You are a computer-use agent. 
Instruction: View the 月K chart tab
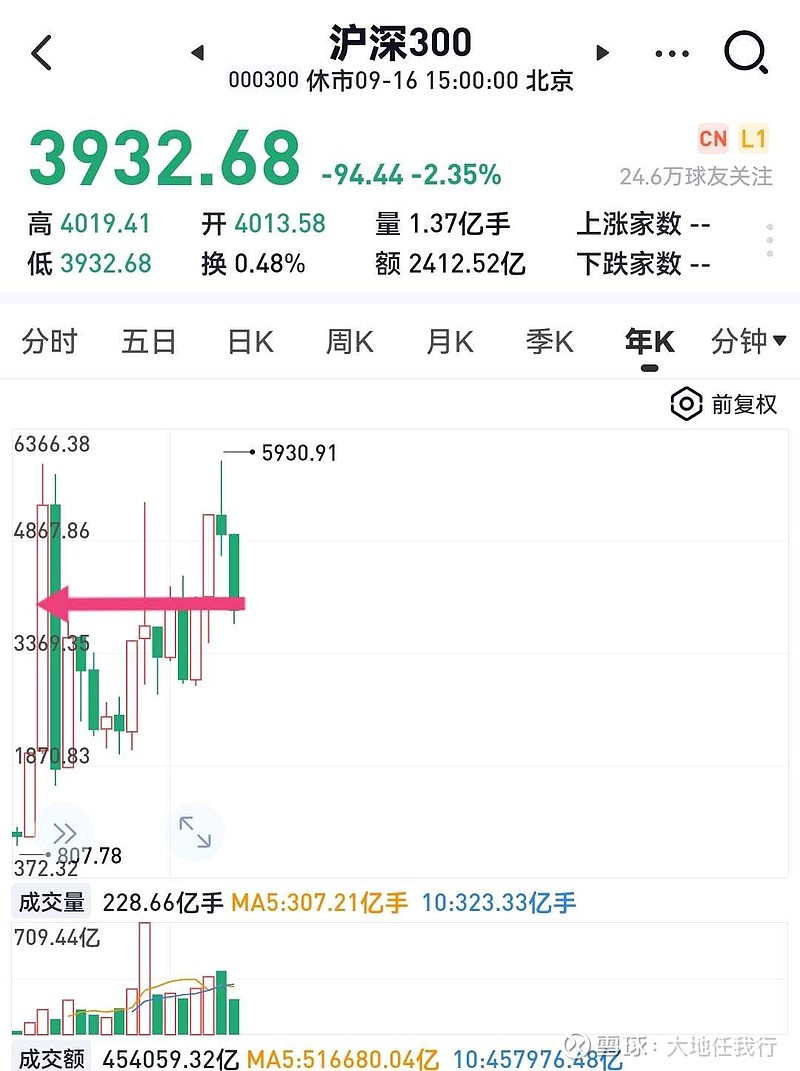pos(450,343)
